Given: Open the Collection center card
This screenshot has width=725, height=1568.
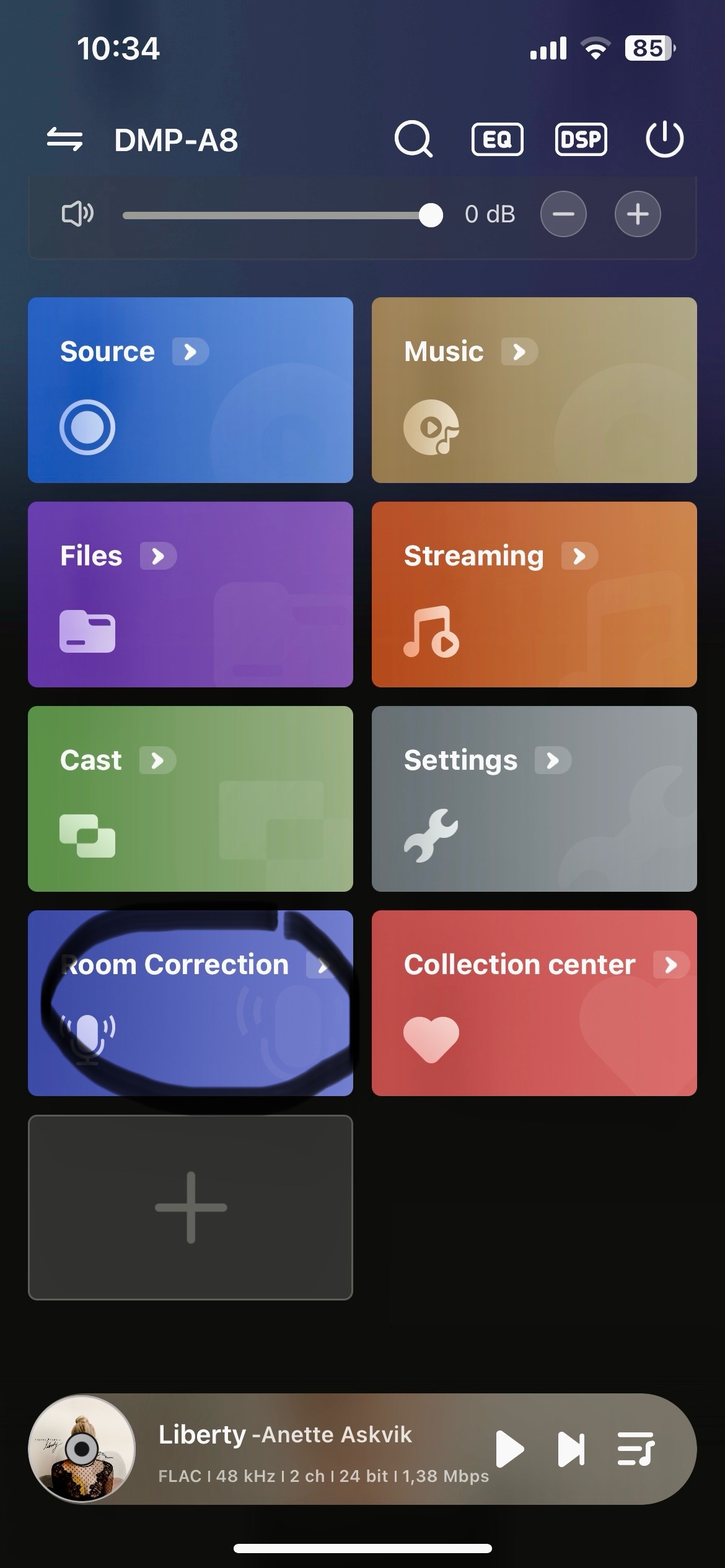Looking at the screenshot, I should point(534,1003).
